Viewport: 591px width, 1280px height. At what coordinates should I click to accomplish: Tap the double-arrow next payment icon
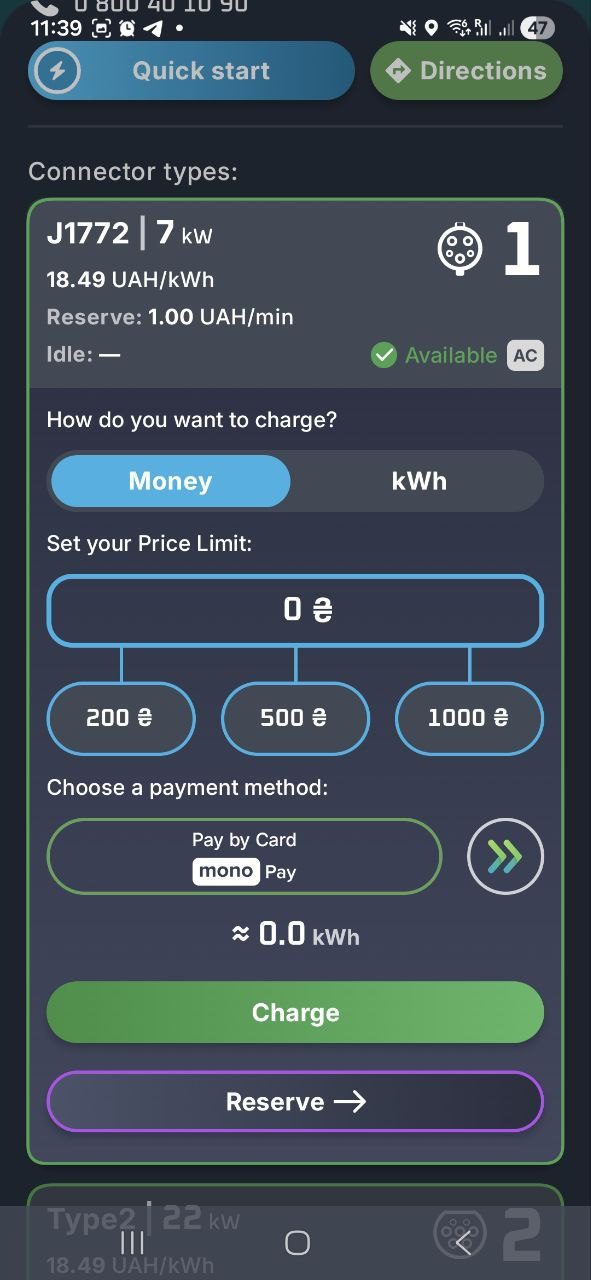[505, 856]
